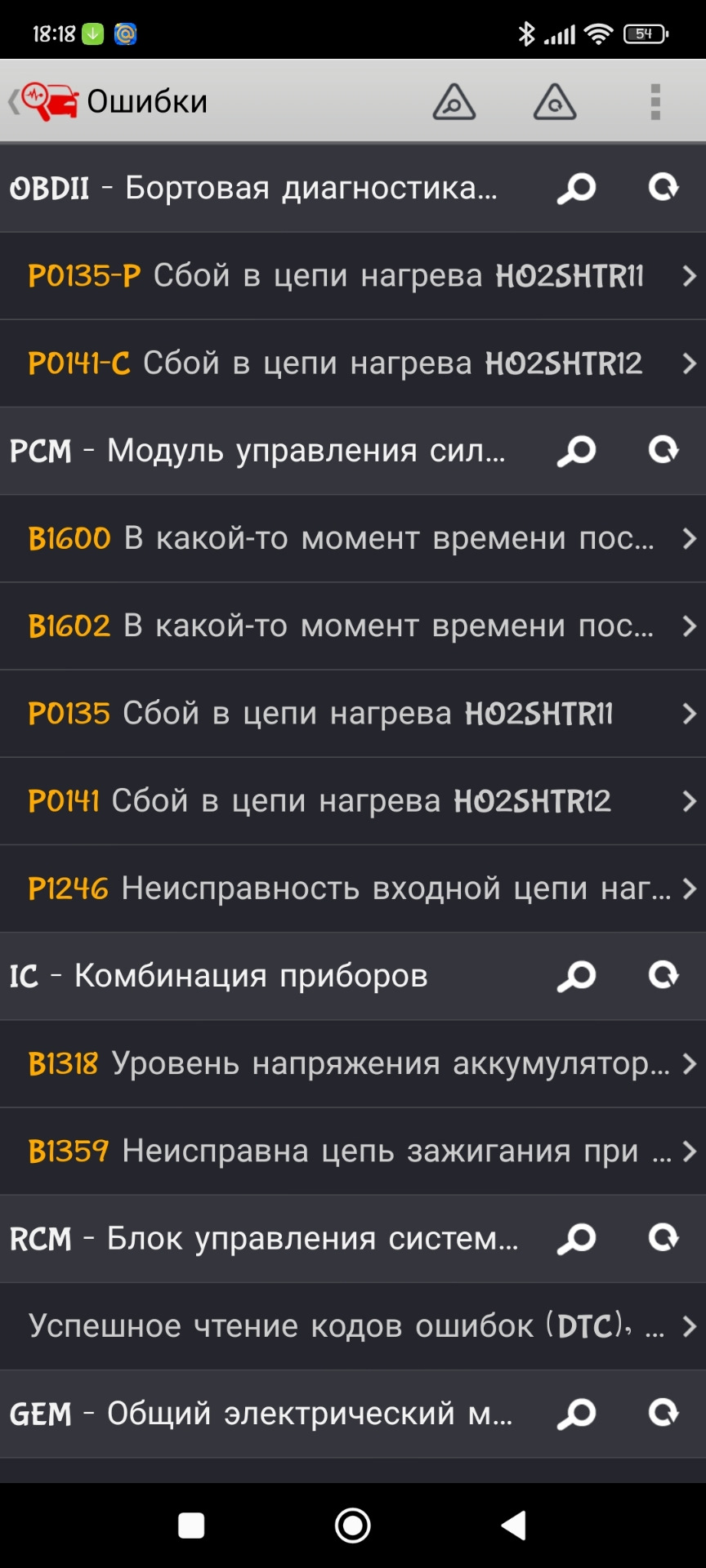Refresh the IC instrument cluster errors
Screen dimensions: 706x1568
pyautogui.click(x=663, y=976)
